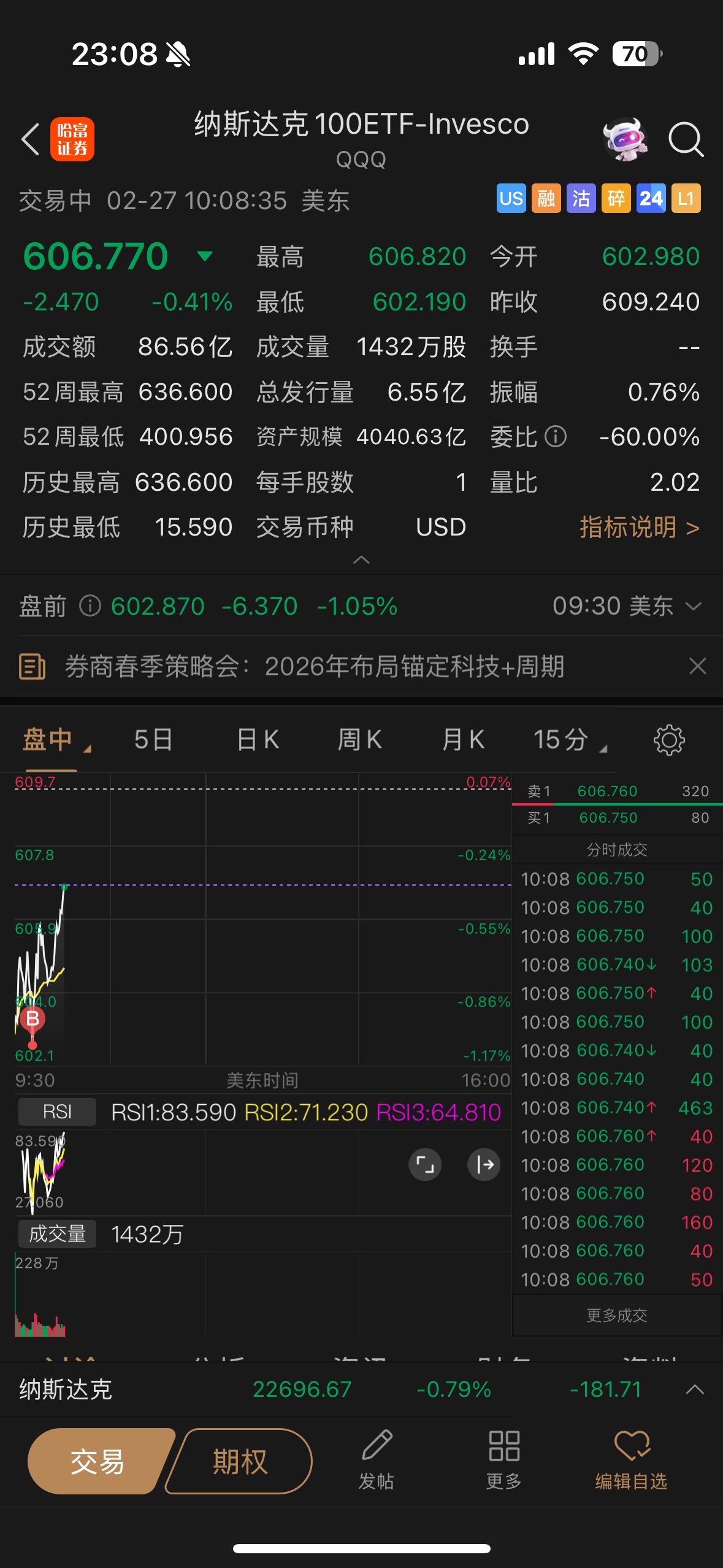723x1568 pixels.
Task: Write a post via 发帖
Action: coord(376,1462)
